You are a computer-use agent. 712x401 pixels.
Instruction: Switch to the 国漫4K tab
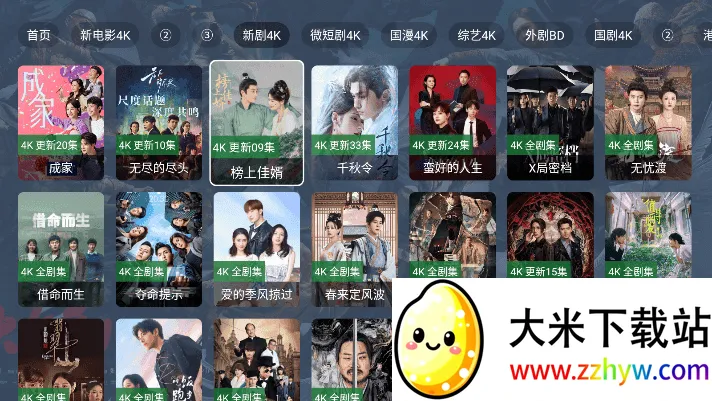[x=407, y=35]
